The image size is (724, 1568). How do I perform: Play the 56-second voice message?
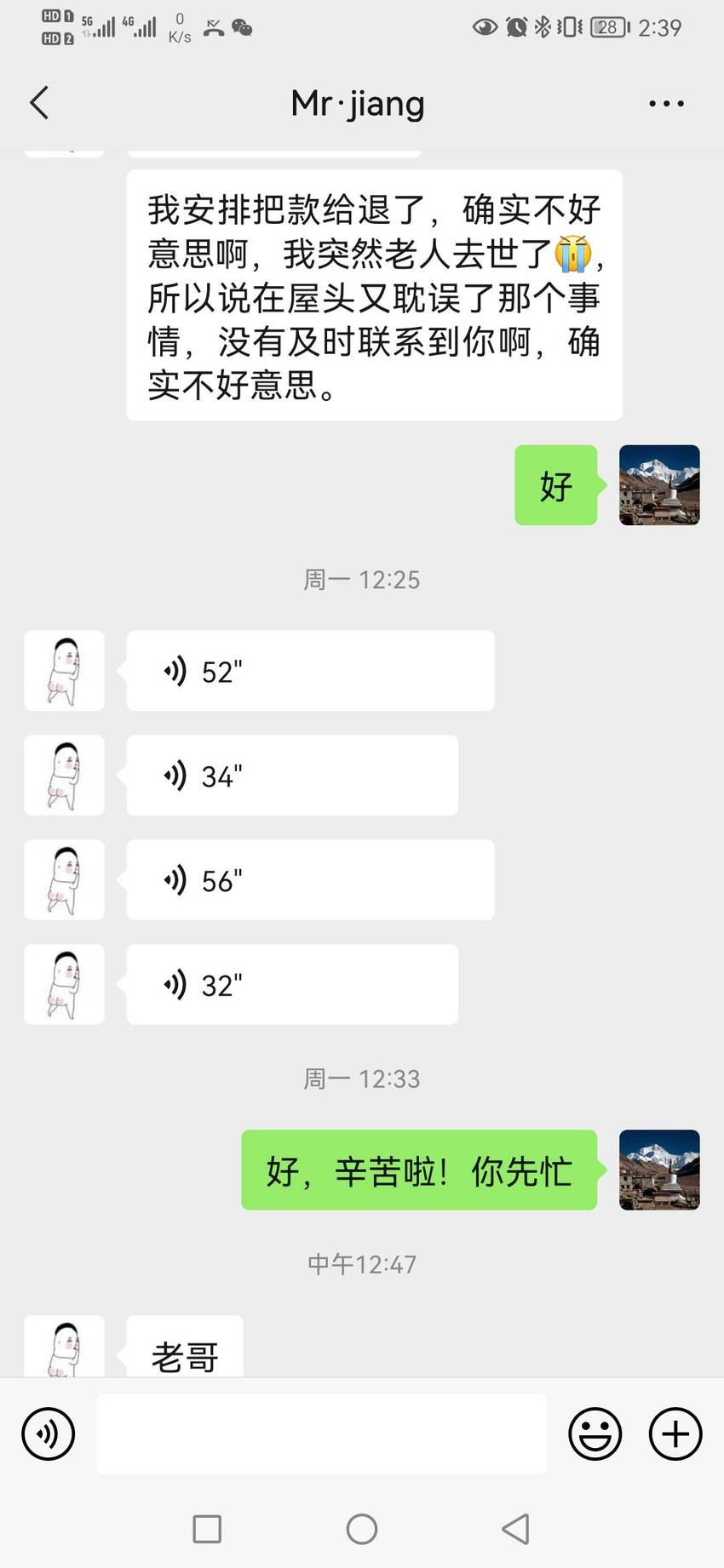(310, 879)
